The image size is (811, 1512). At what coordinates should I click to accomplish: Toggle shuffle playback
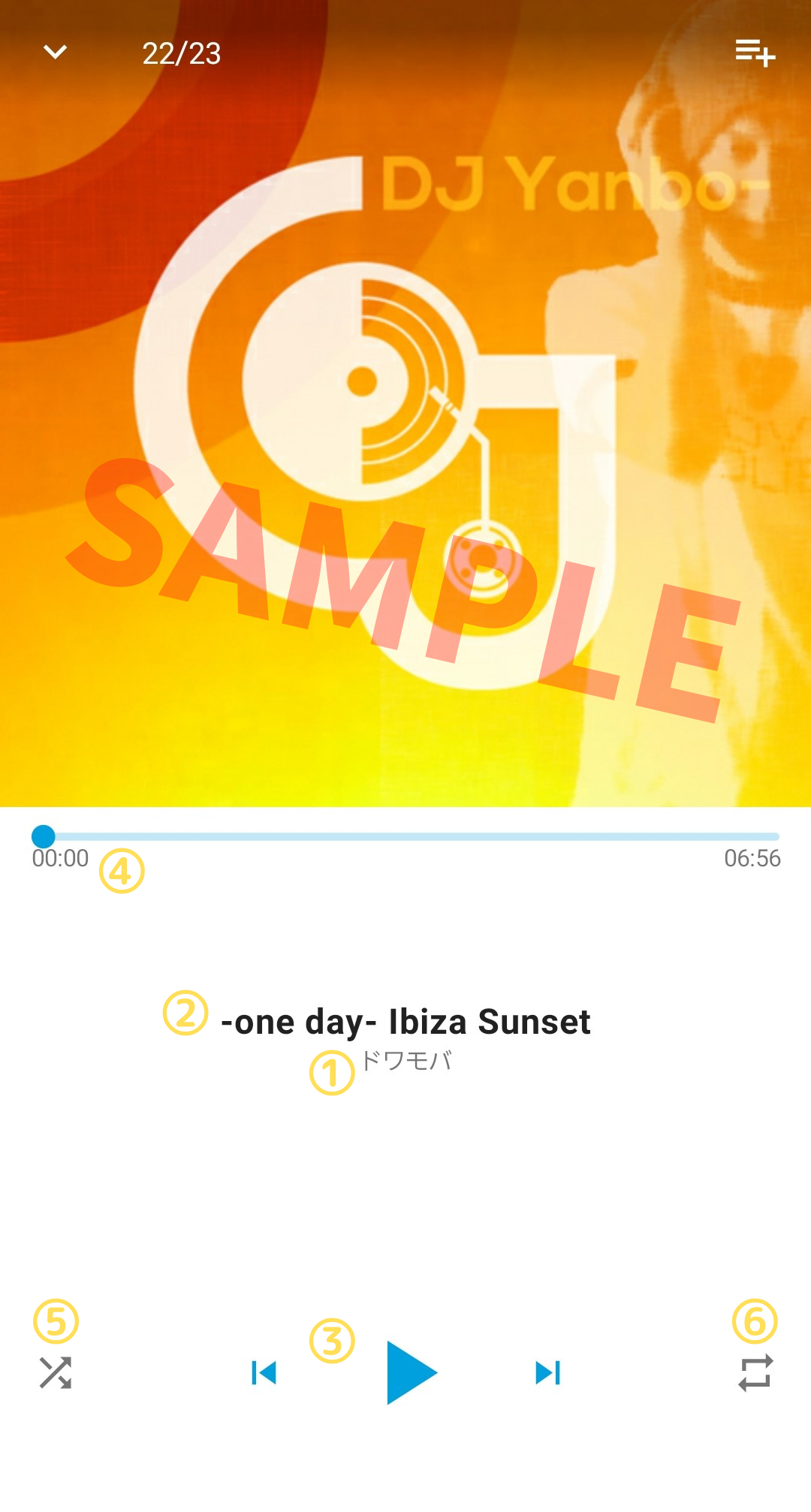pyautogui.click(x=55, y=1372)
